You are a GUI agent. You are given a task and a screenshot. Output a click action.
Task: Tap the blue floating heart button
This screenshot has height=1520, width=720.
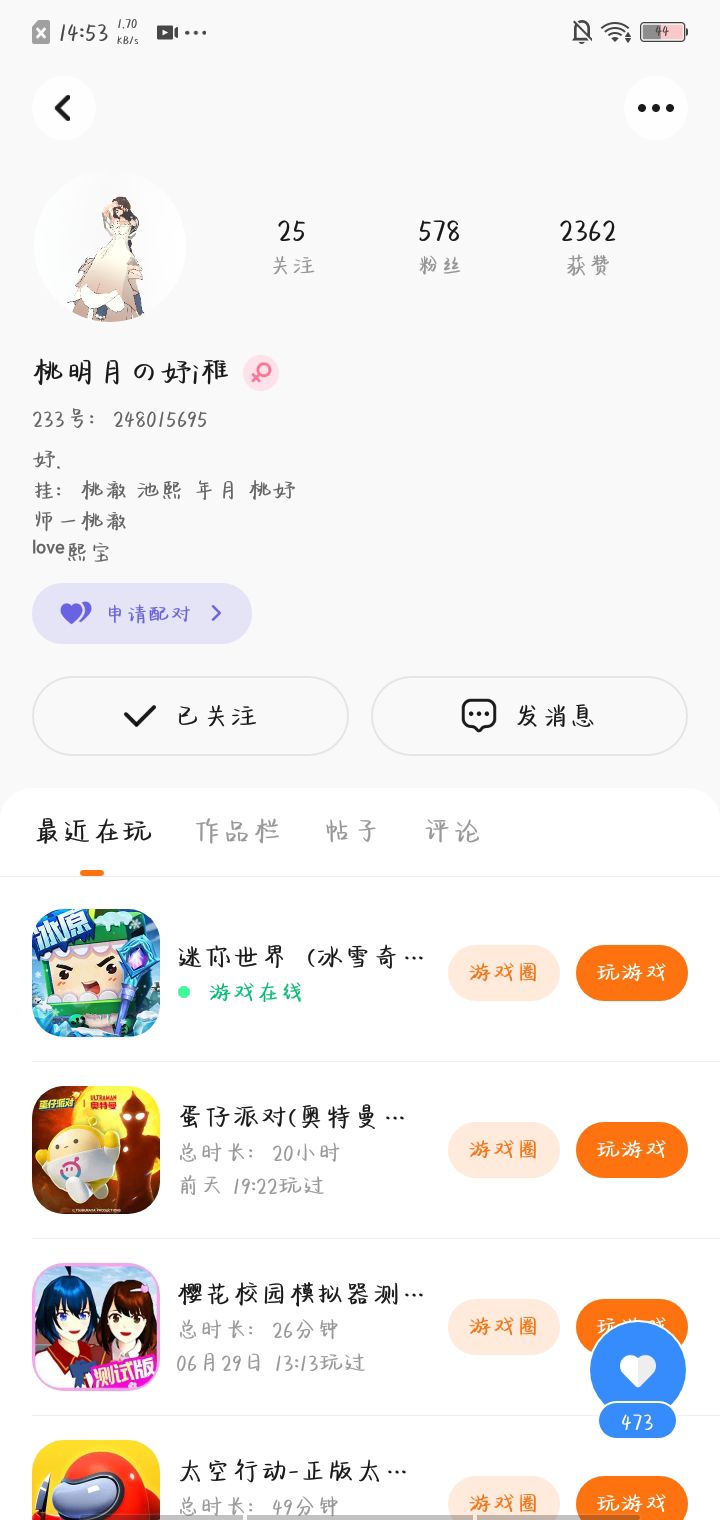(x=637, y=1370)
